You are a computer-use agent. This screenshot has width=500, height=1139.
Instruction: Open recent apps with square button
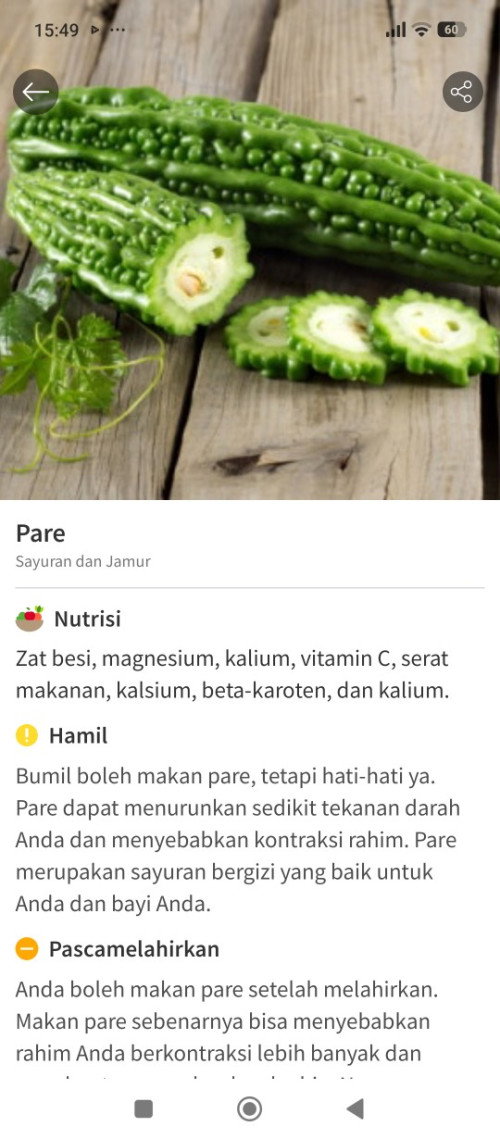(x=144, y=1108)
